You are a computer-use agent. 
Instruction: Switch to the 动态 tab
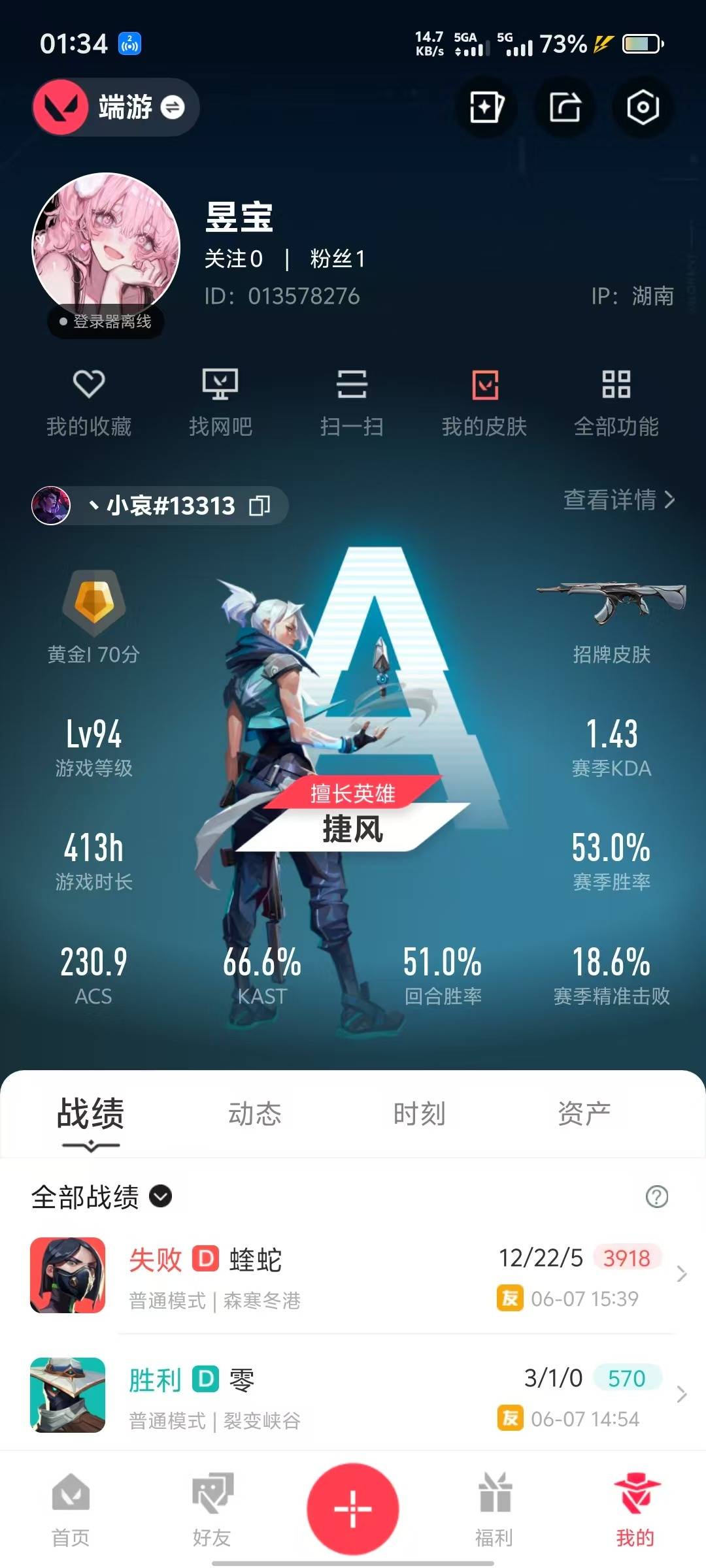[254, 1113]
